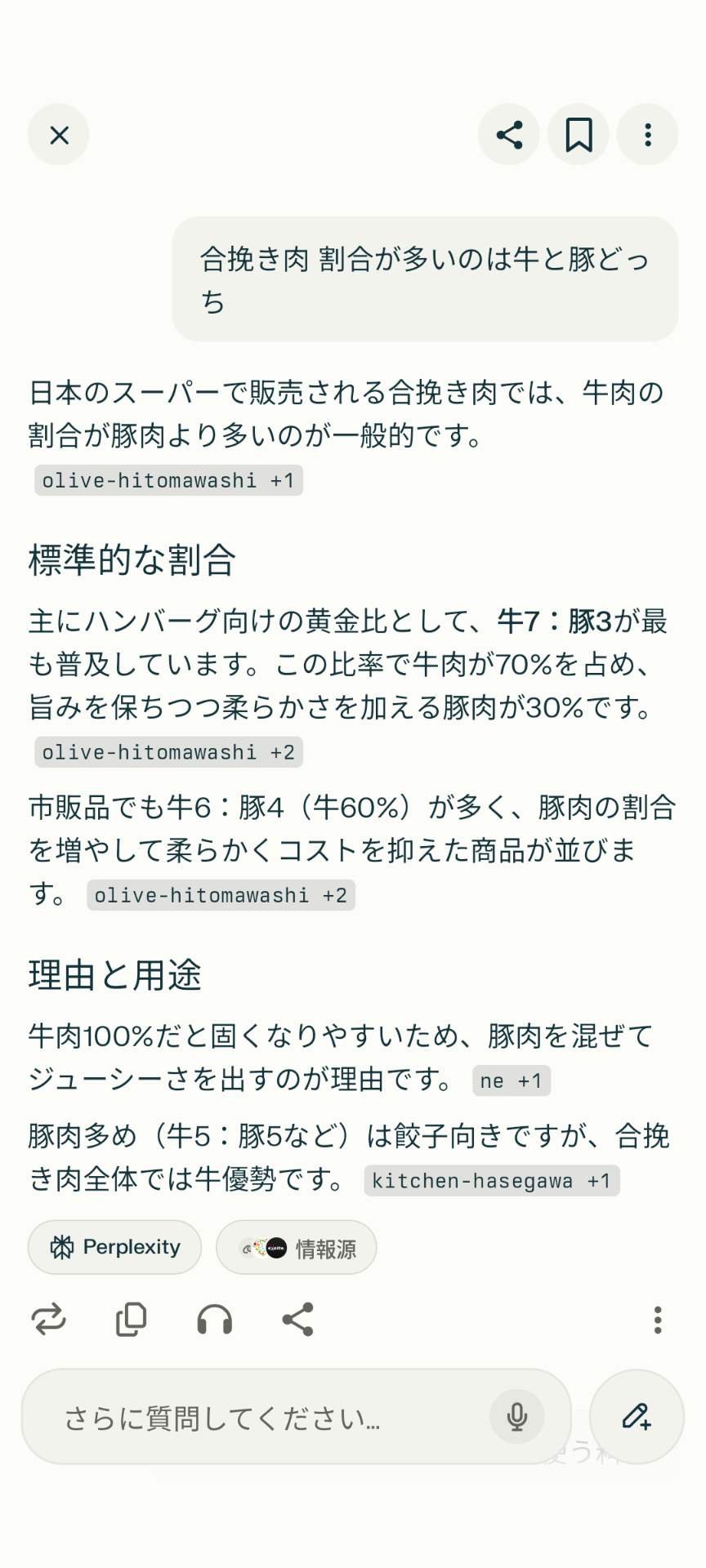706x1568 pixels.
Task: Open the olive-hitomawashi +1 source citation
Action: point(168,480)
